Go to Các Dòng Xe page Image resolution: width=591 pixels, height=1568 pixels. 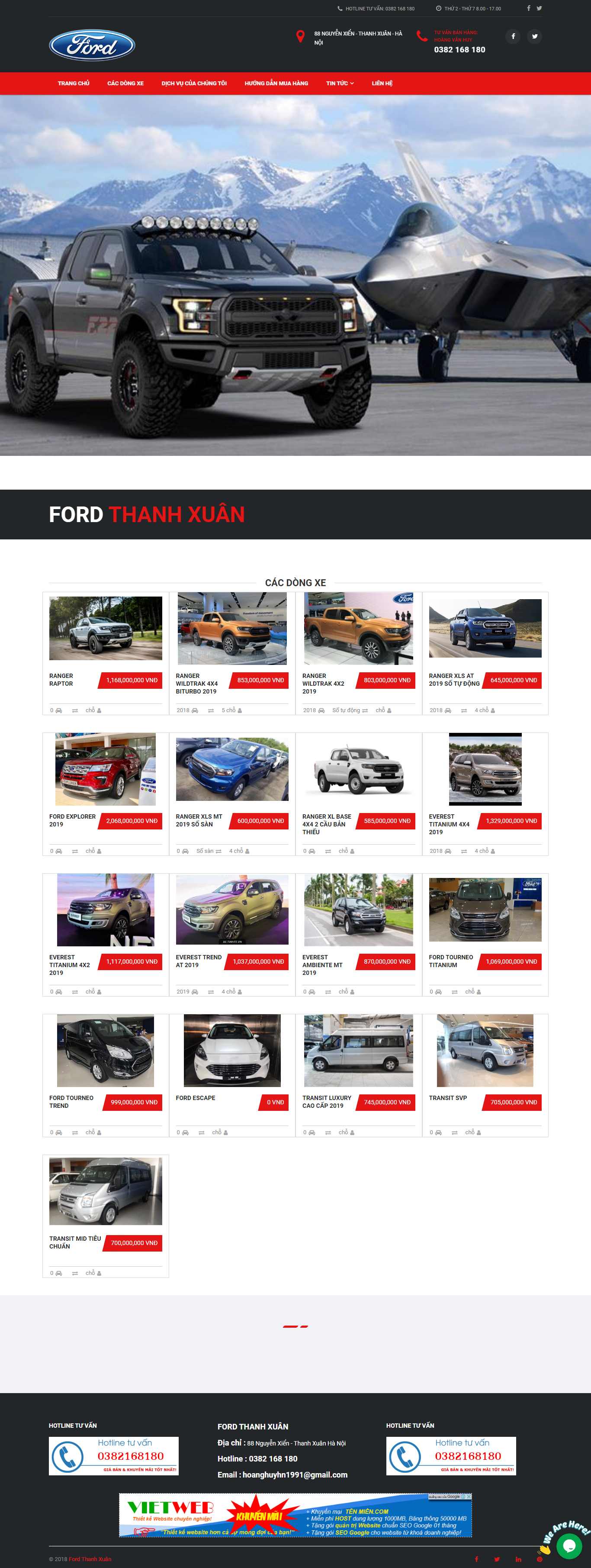pos(125,84)
